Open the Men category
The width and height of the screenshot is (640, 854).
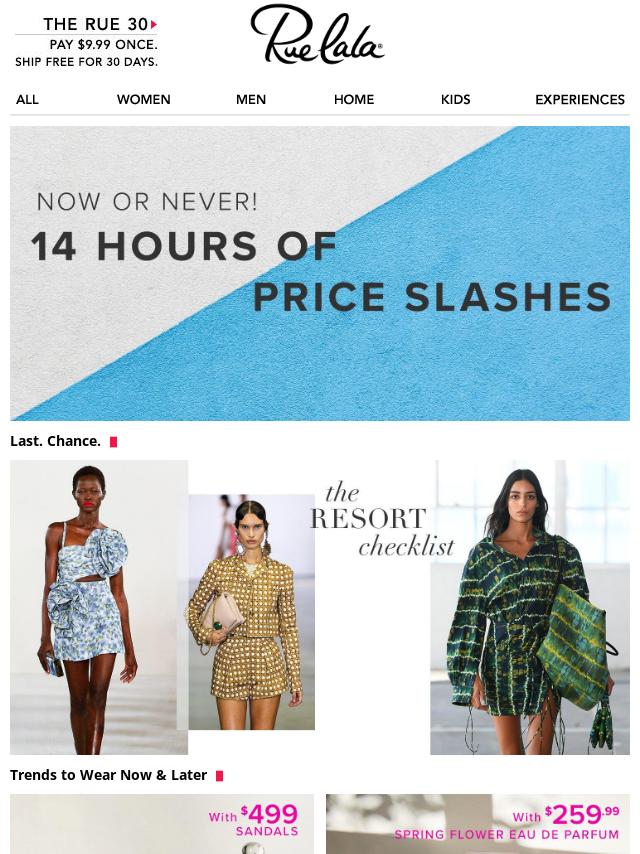tap(251, 100)
